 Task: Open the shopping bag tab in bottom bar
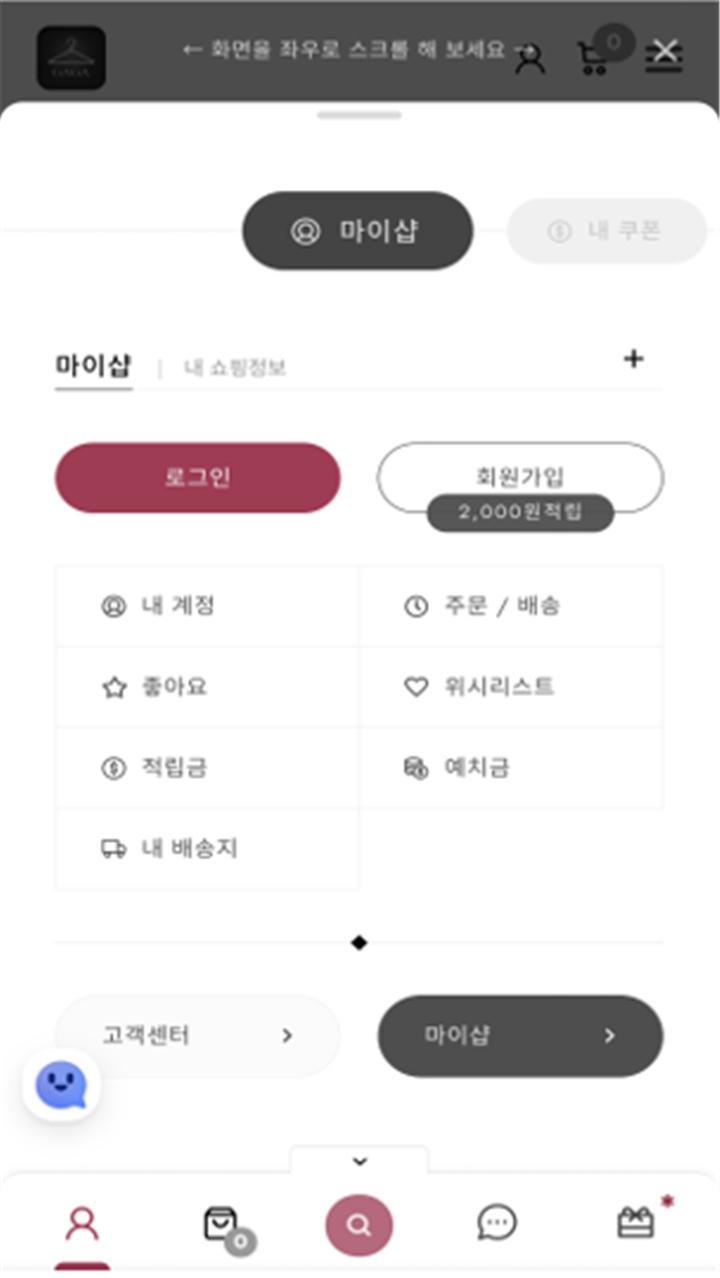[x=222, y=1225]
